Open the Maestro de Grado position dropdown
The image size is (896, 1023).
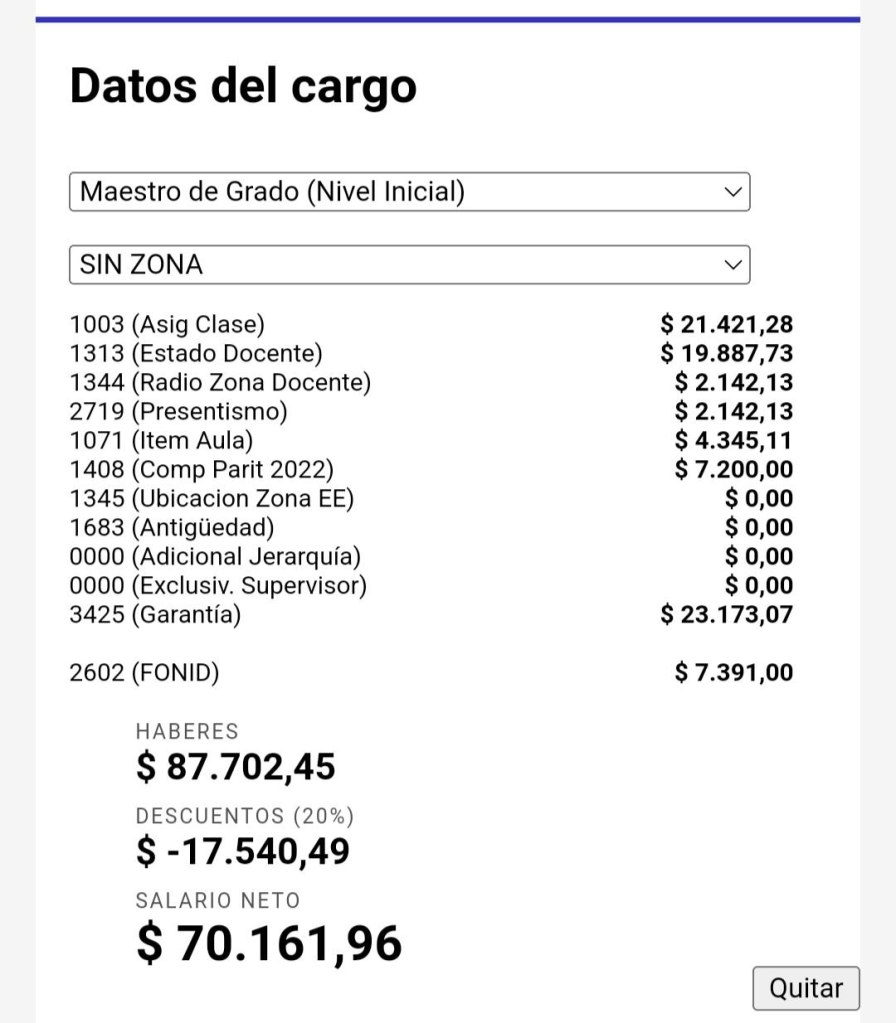tap(409, 192)
